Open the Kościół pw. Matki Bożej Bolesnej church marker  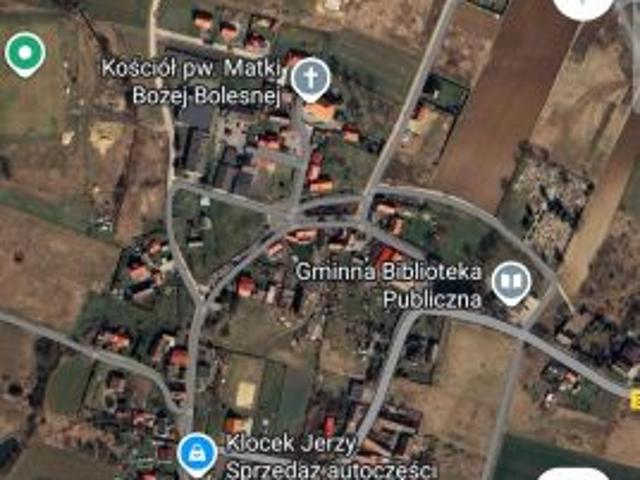pyautogui.click(x=311, y=78)
